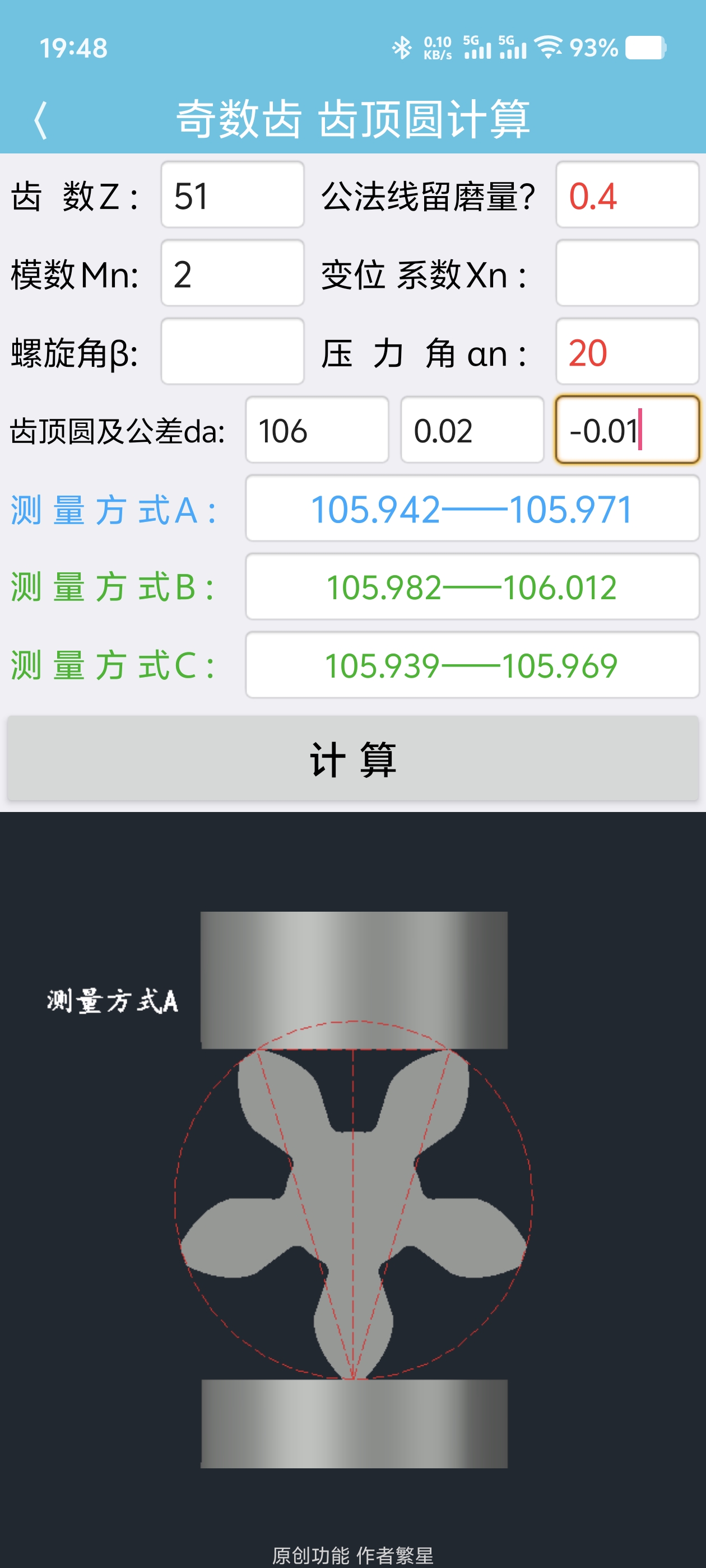Go back using the top-left arrow
The image size is (706, 1568).
[40, 120]
